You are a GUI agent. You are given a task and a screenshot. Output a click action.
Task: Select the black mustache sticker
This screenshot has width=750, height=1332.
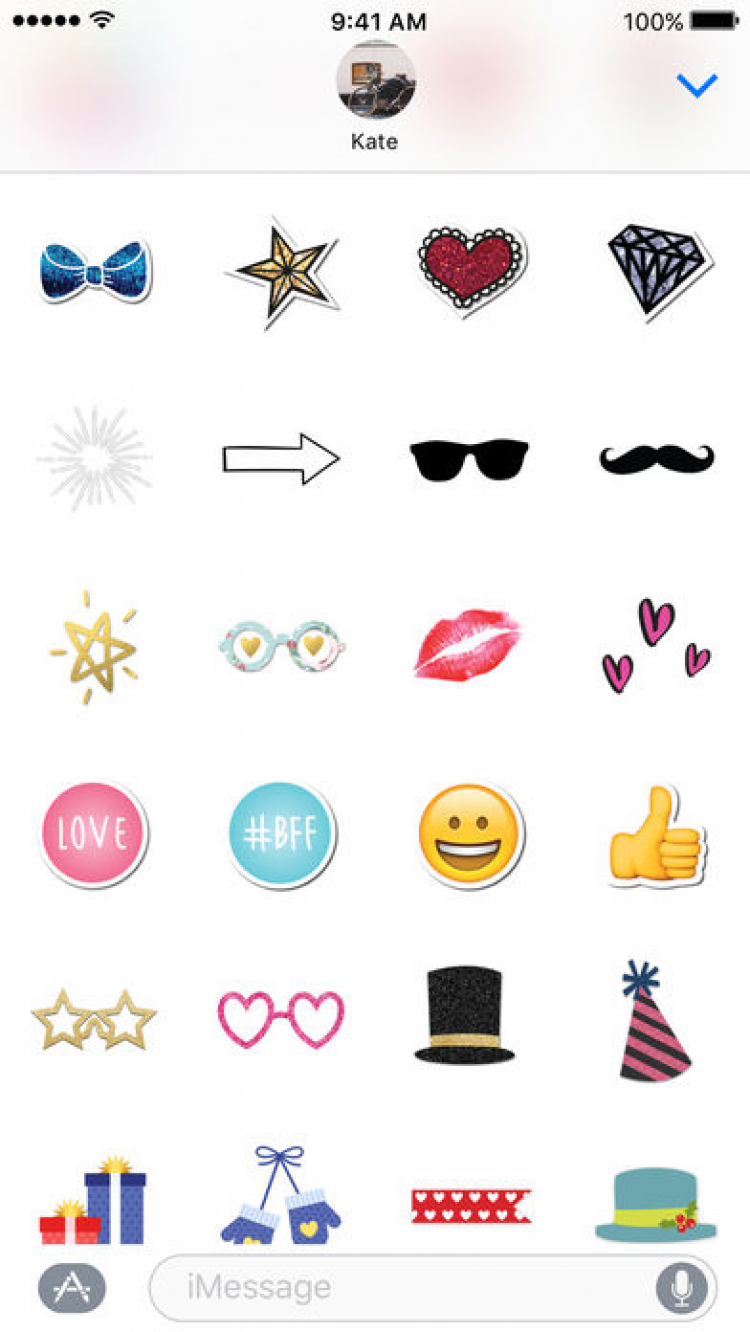click(x=657, y=459)
